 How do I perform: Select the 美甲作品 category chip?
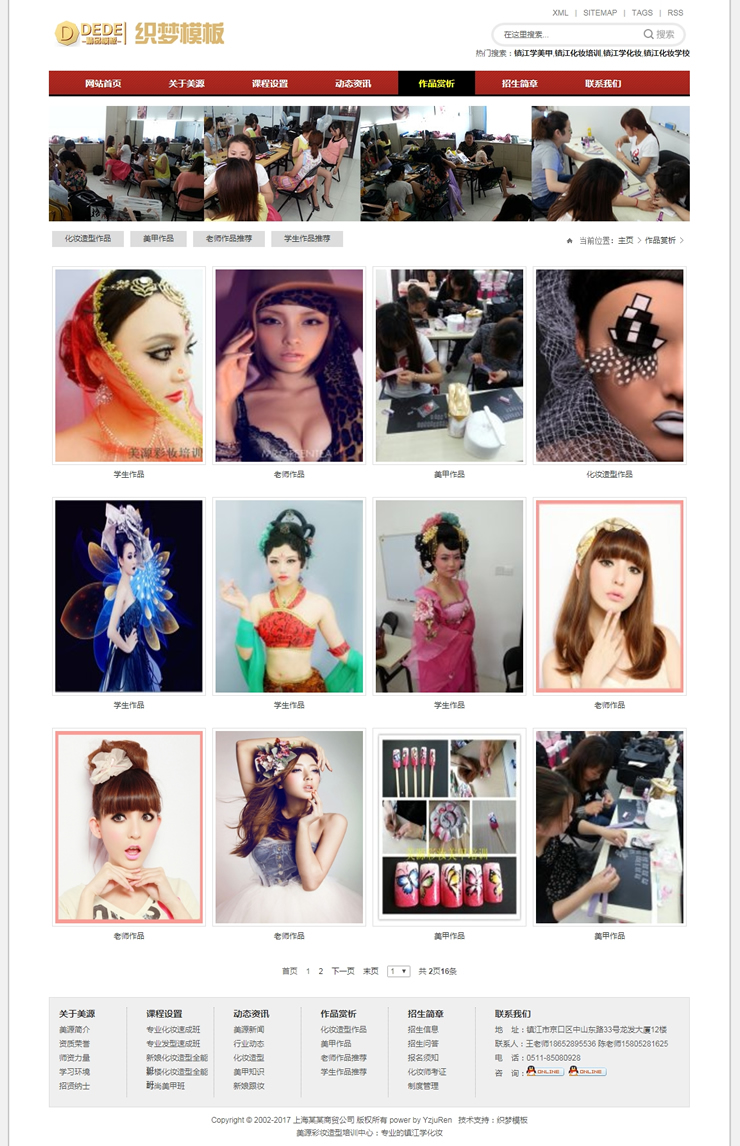158,239
